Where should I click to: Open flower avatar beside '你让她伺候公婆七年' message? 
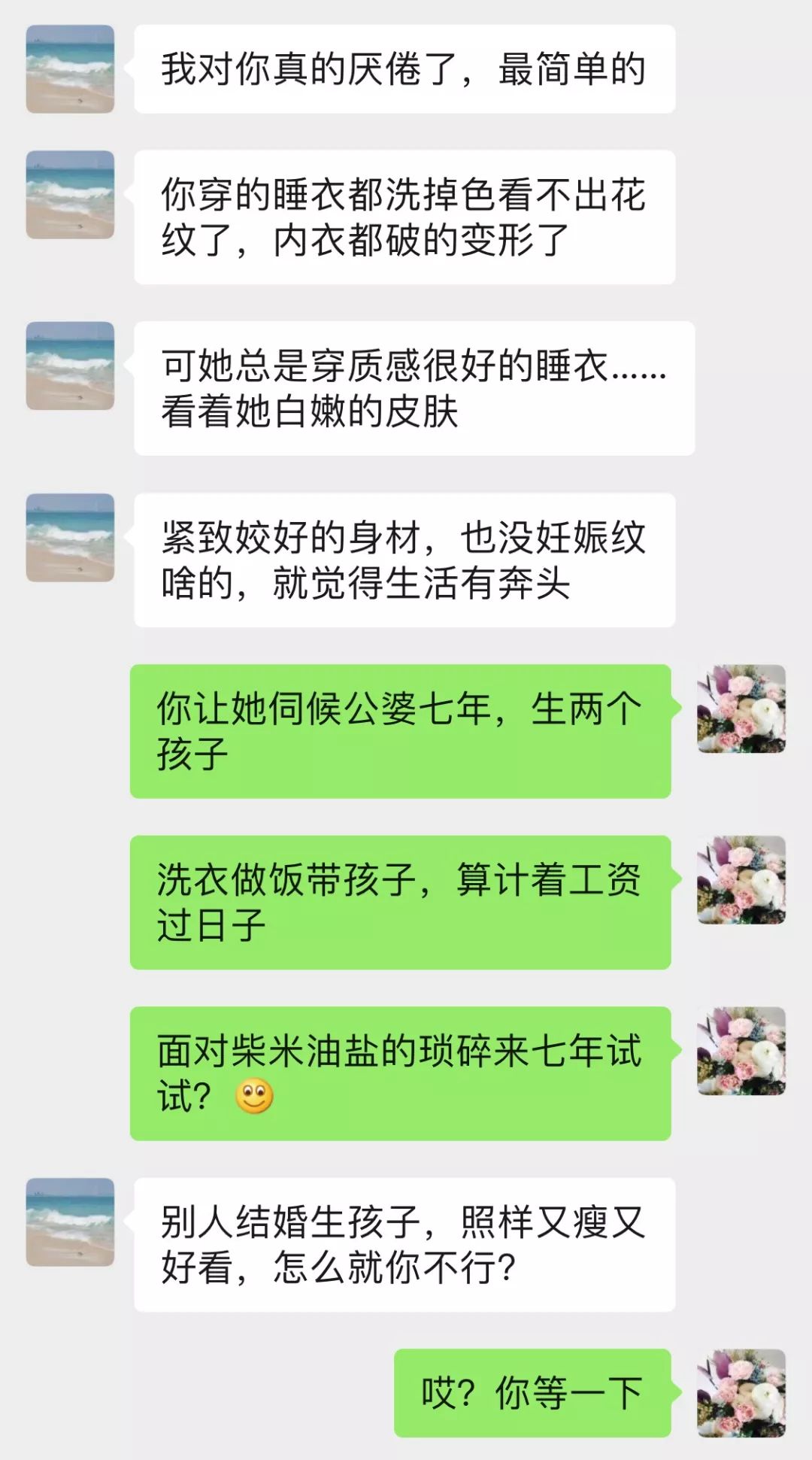[741, 709]
